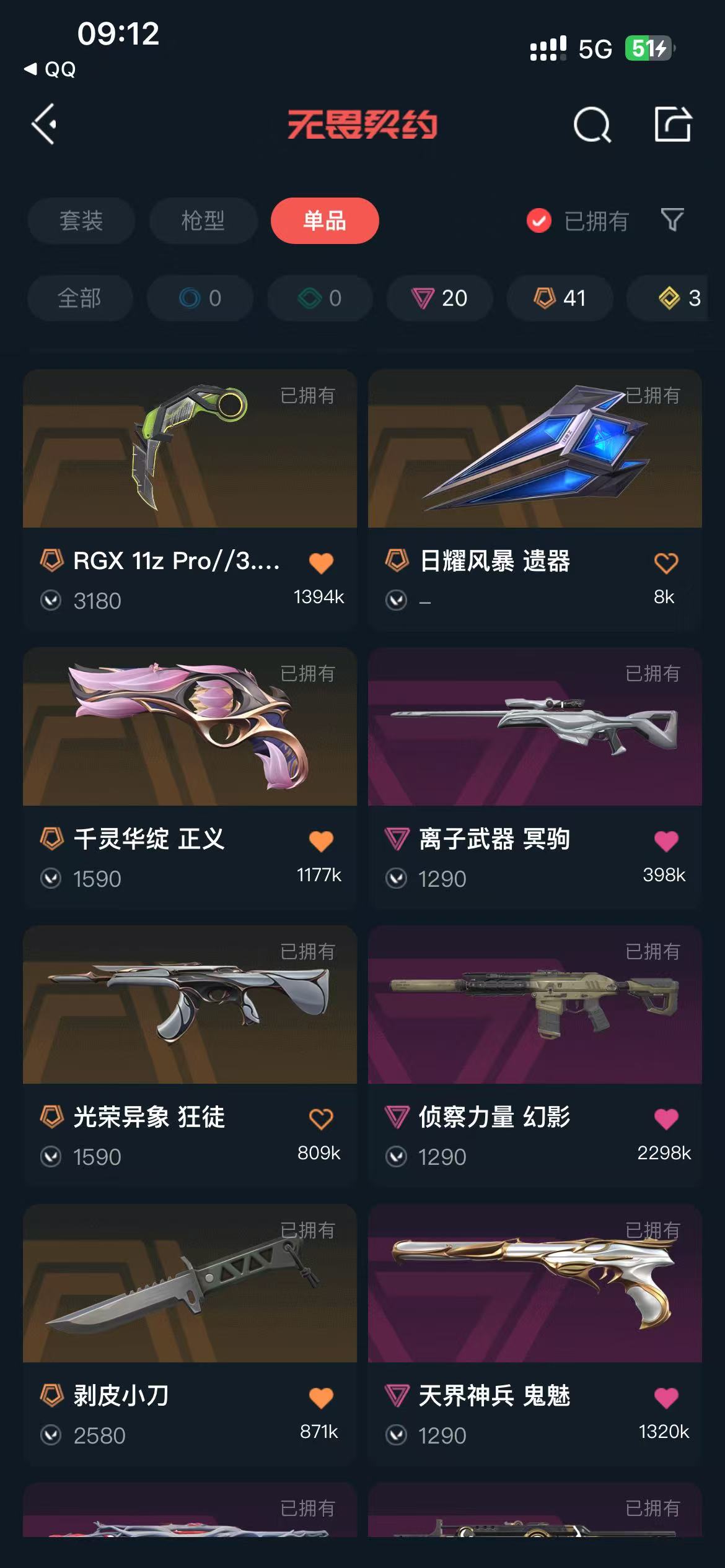Switch to the 套装 tab
The height and width of the screenshot is (1568, 725).
coord(81,221)
